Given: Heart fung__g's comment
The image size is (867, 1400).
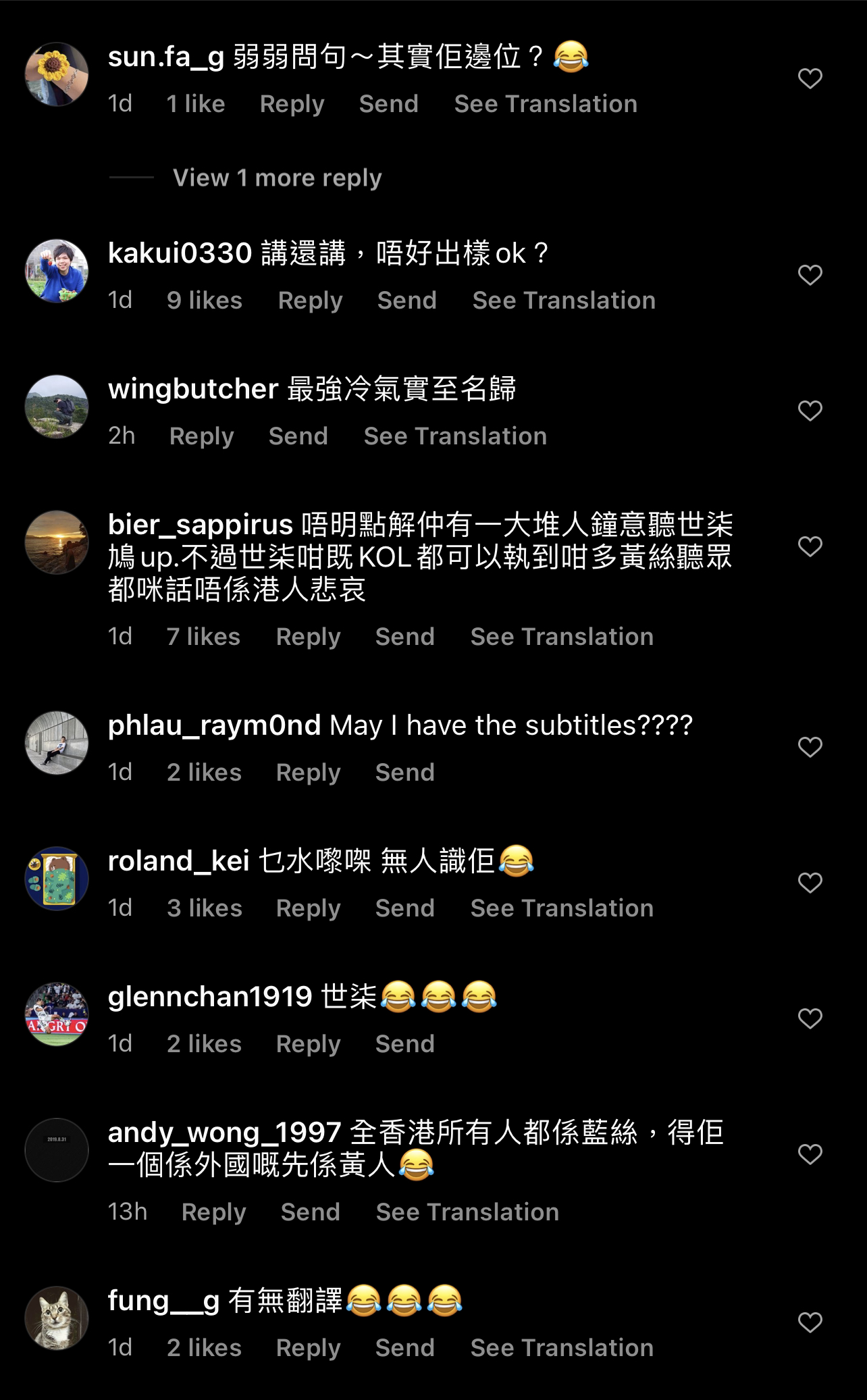Looking at the screenshot, I should tap(810, 1323).
